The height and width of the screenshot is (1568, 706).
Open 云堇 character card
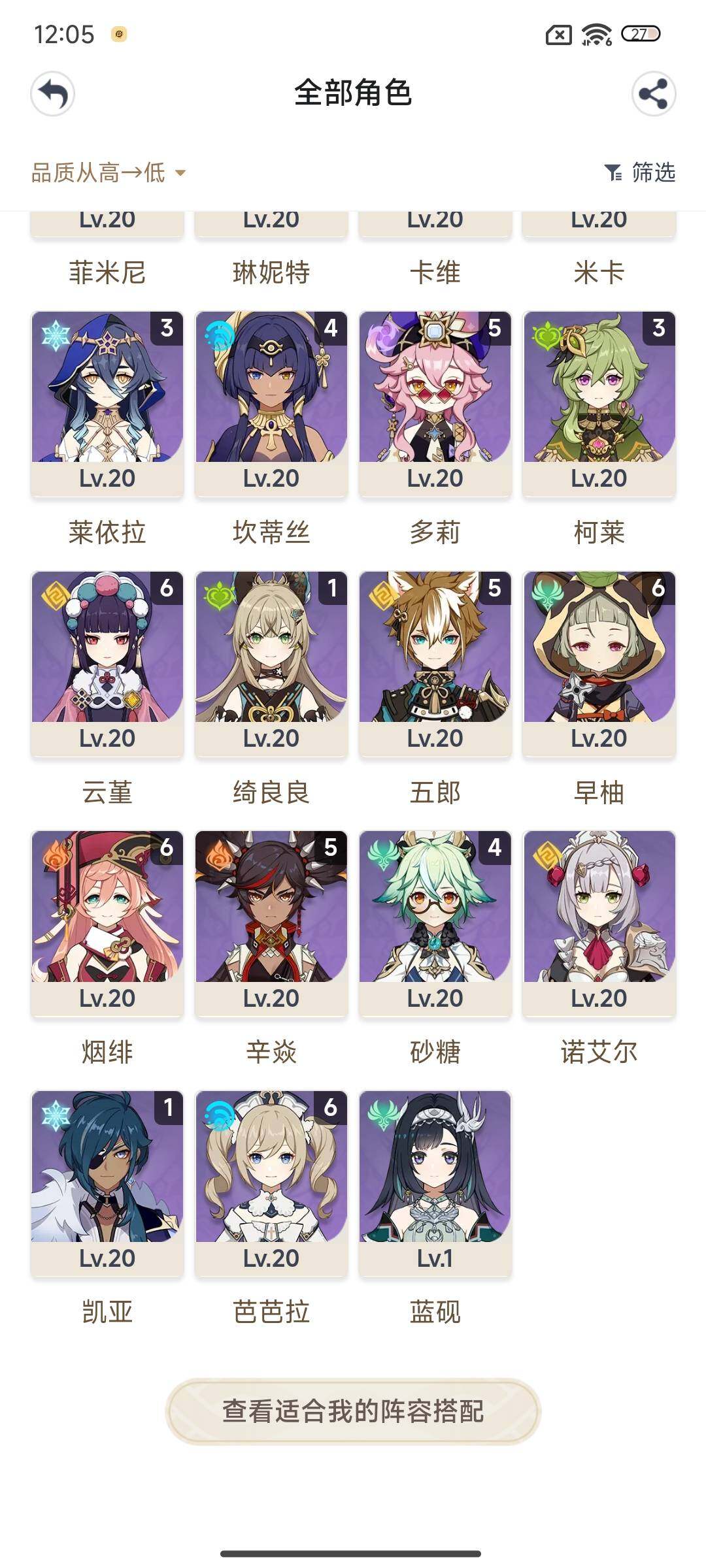pyautogui.click(x=107, y=662)
